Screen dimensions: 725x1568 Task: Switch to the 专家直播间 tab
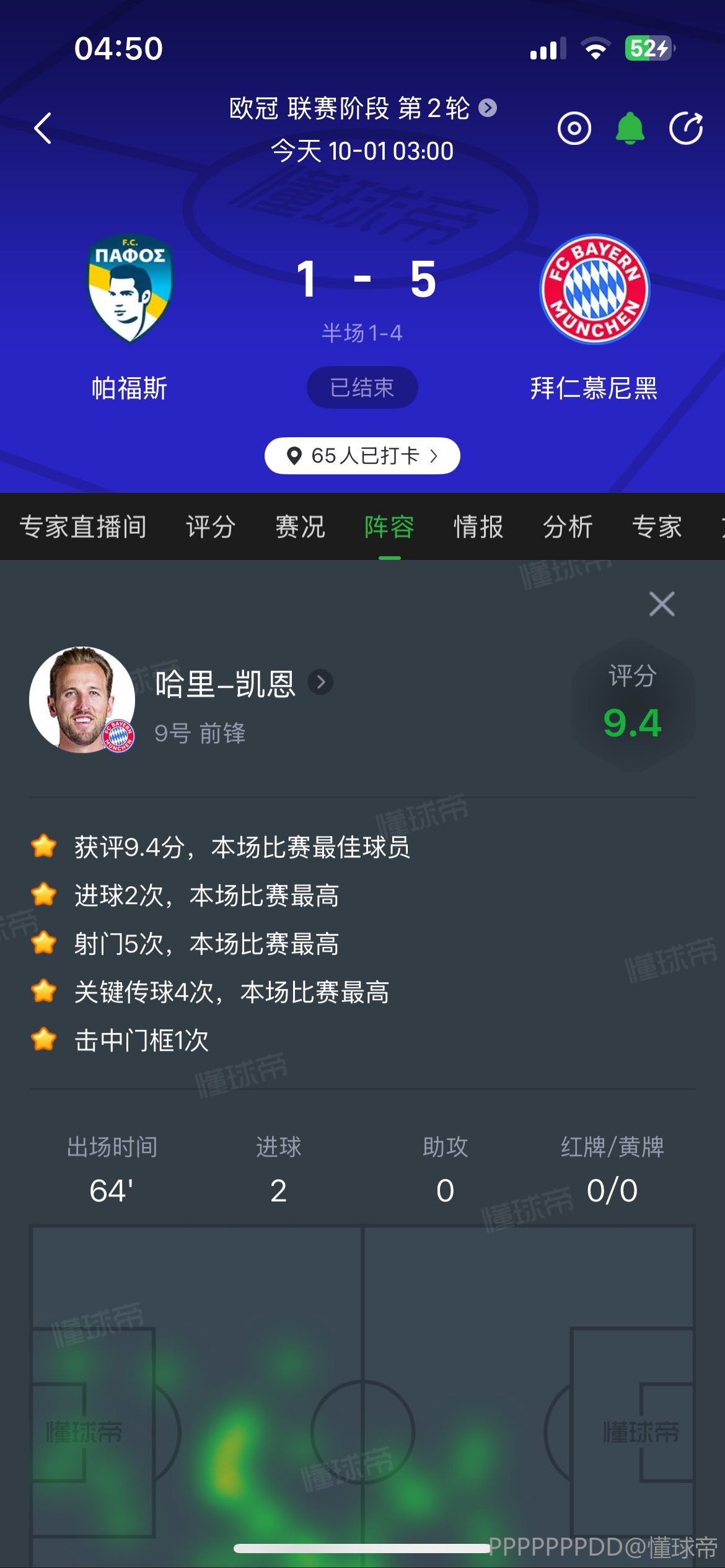pos(83,527)
